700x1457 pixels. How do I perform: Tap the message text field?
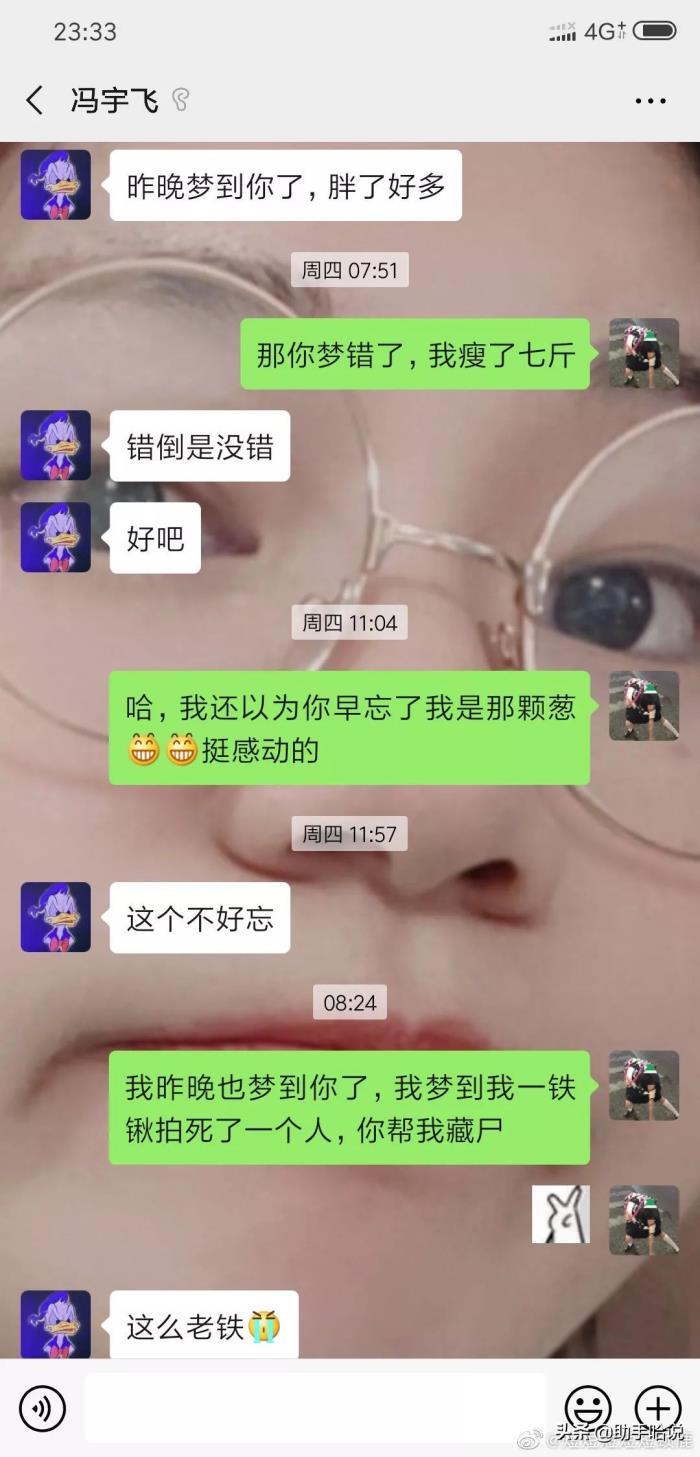click(x=315, y=1408)
